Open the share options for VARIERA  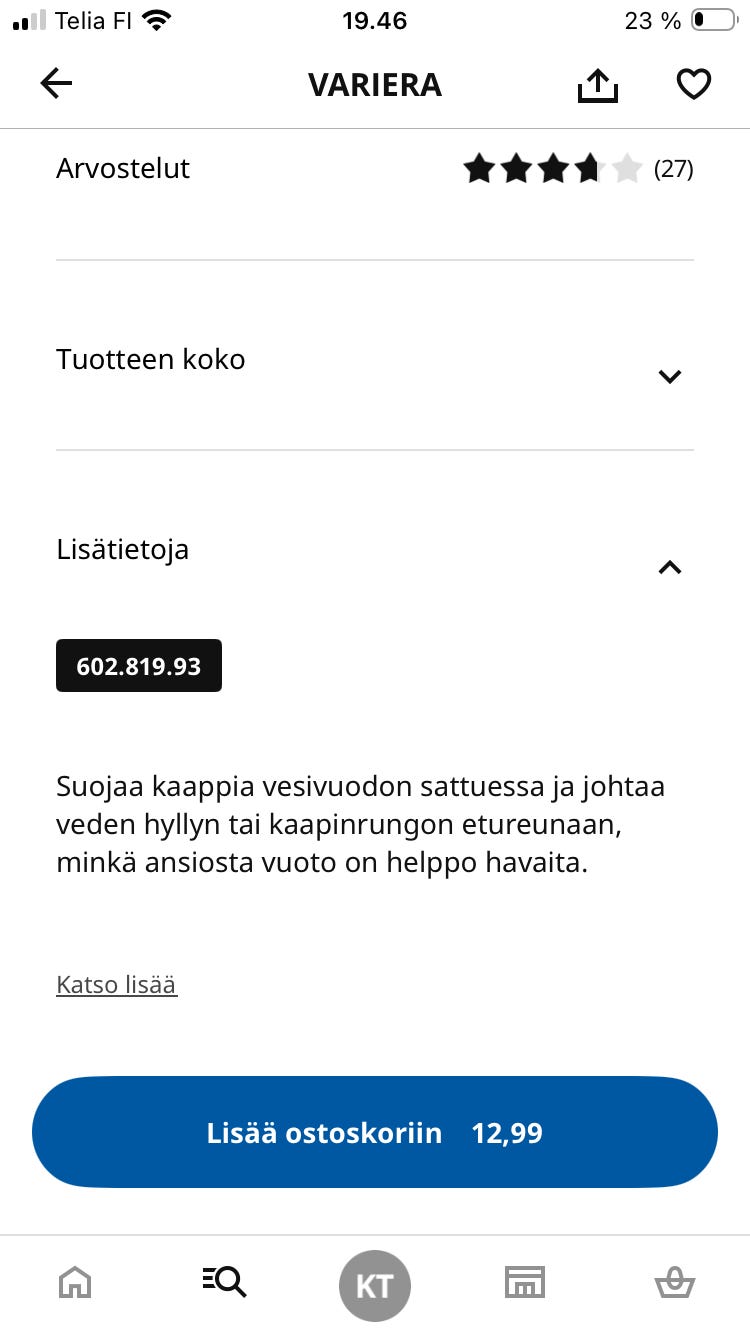click(597, 84)
